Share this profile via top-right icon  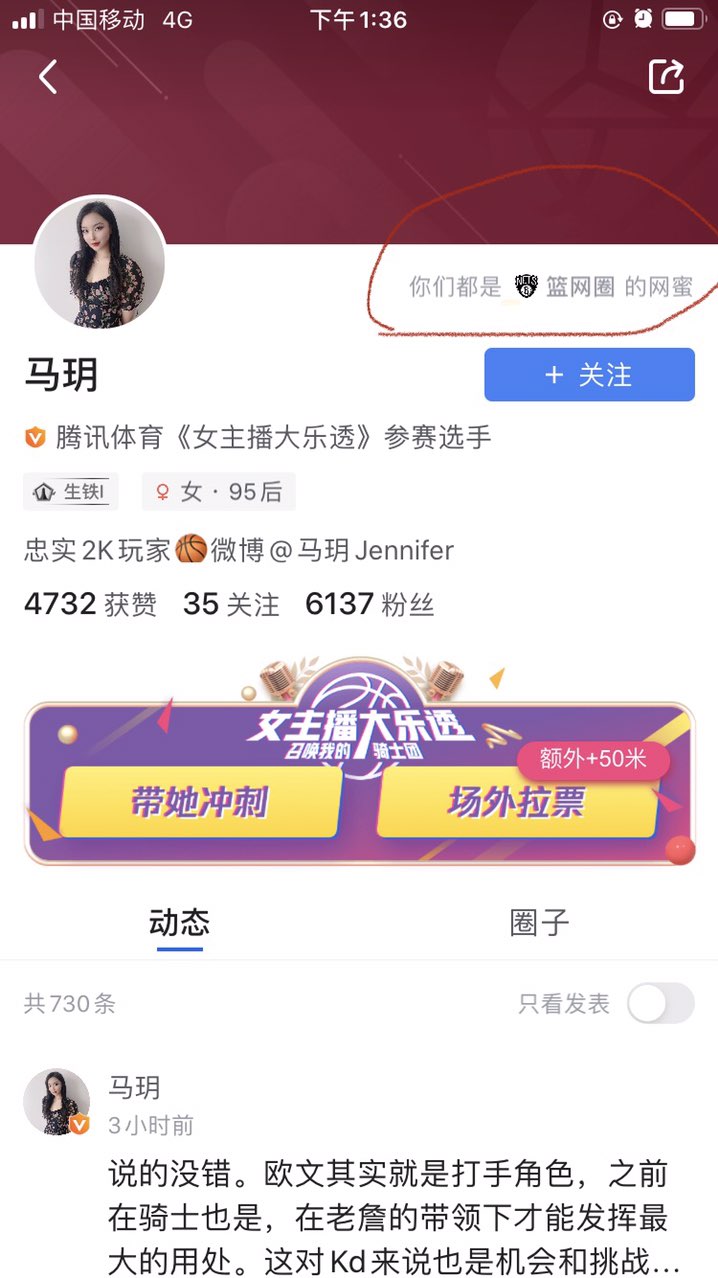pyautogui.click(x=666, y=77)
